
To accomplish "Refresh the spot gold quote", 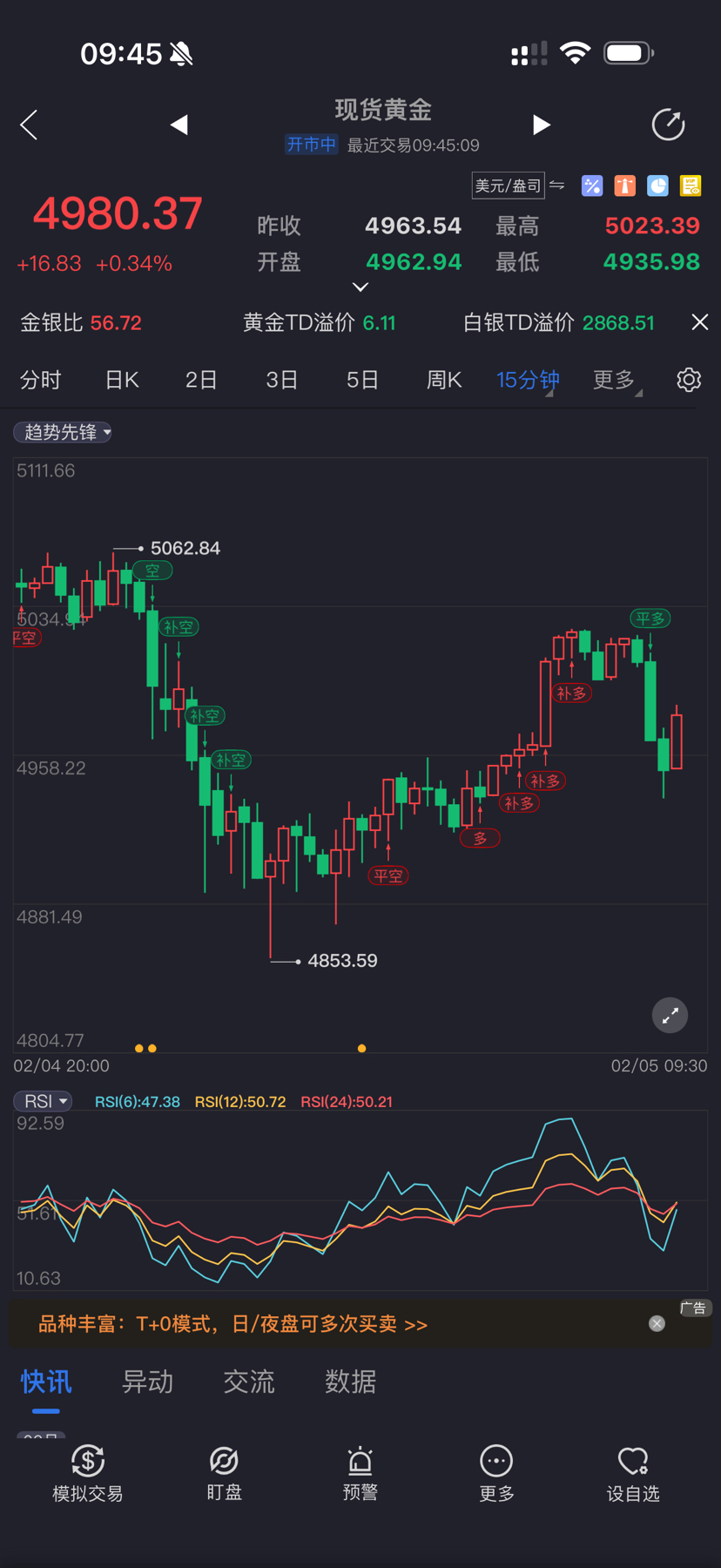I will [x=668, y=125].
